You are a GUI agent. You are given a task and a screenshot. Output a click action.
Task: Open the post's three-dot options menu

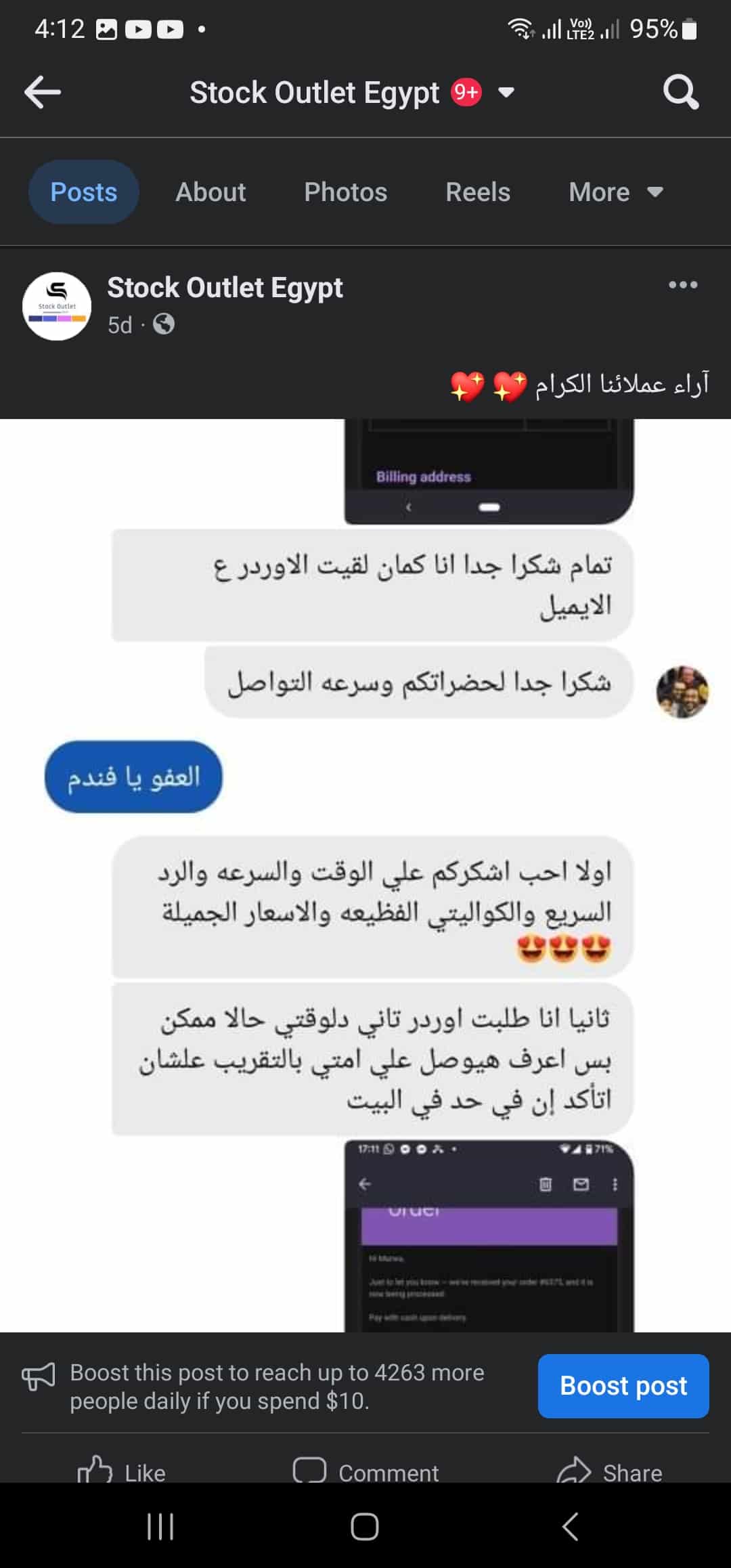(683, 285)
